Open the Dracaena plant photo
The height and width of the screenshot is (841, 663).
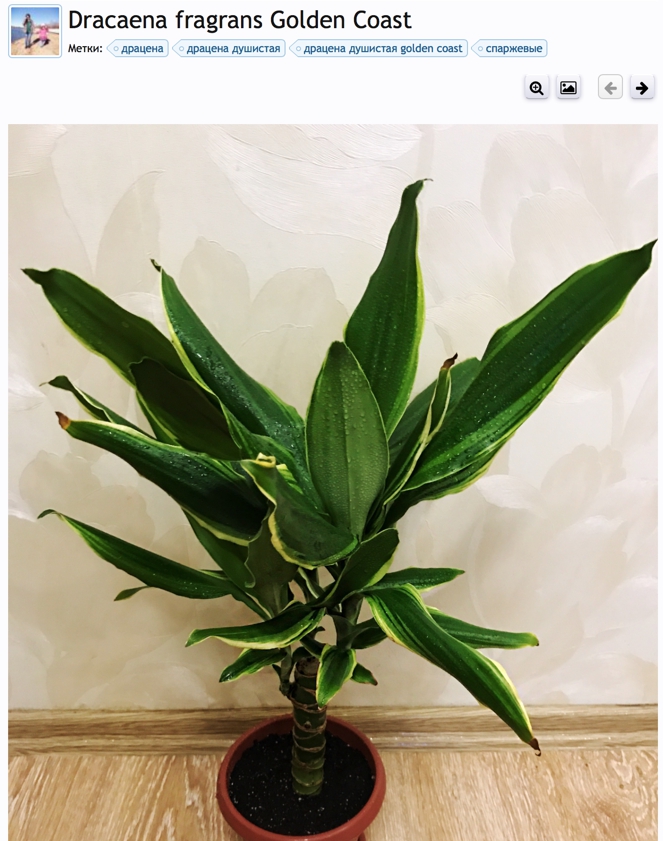(332, 480)
